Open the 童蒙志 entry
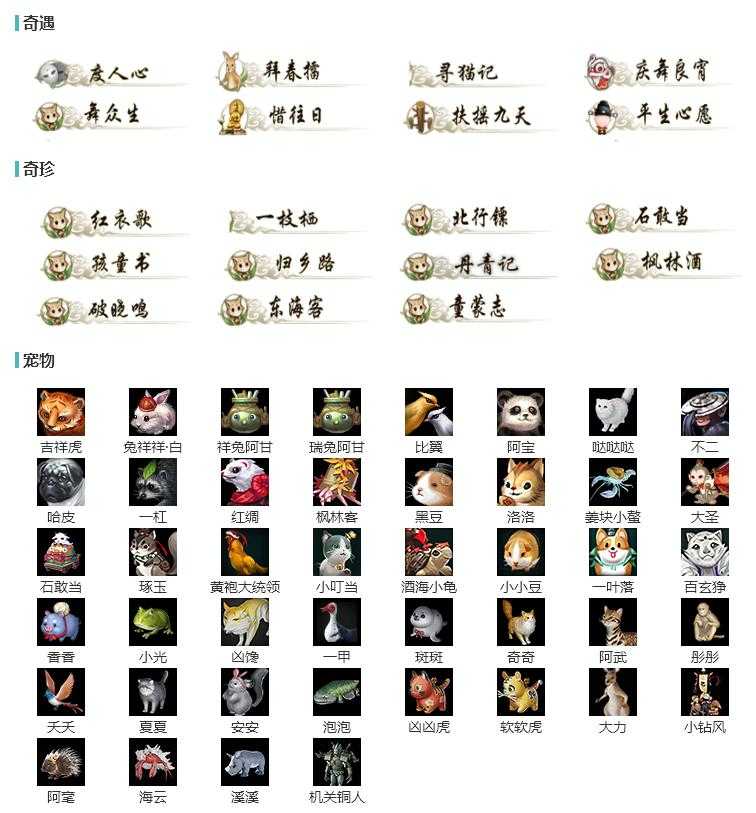Image resolution: width=756 pixels, height=813 pixels. tap(465, 309)
